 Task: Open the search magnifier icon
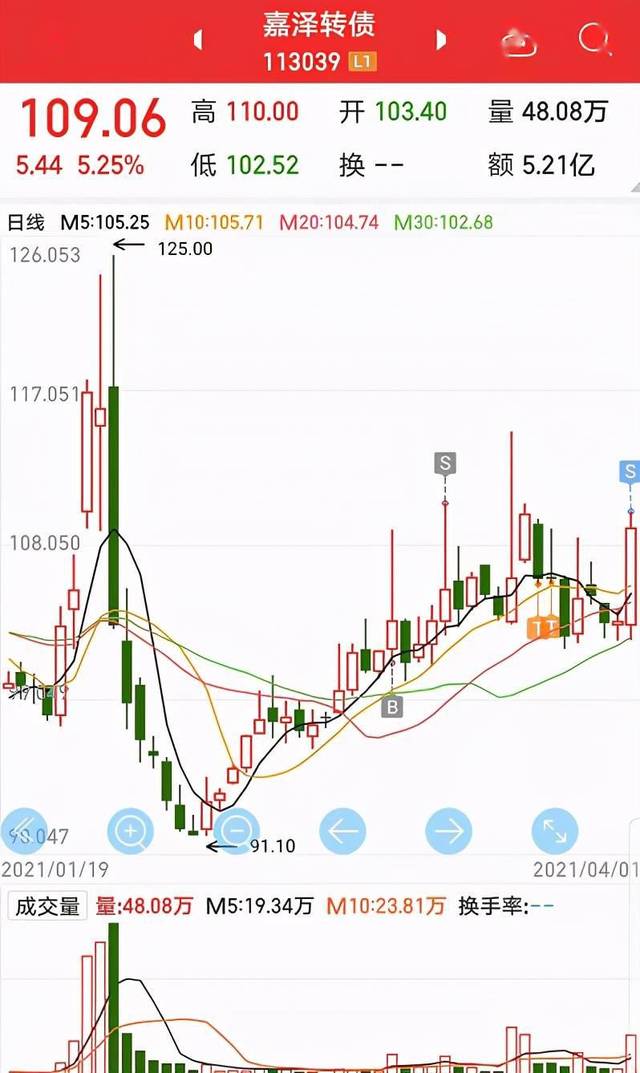(x=594, y=40)
